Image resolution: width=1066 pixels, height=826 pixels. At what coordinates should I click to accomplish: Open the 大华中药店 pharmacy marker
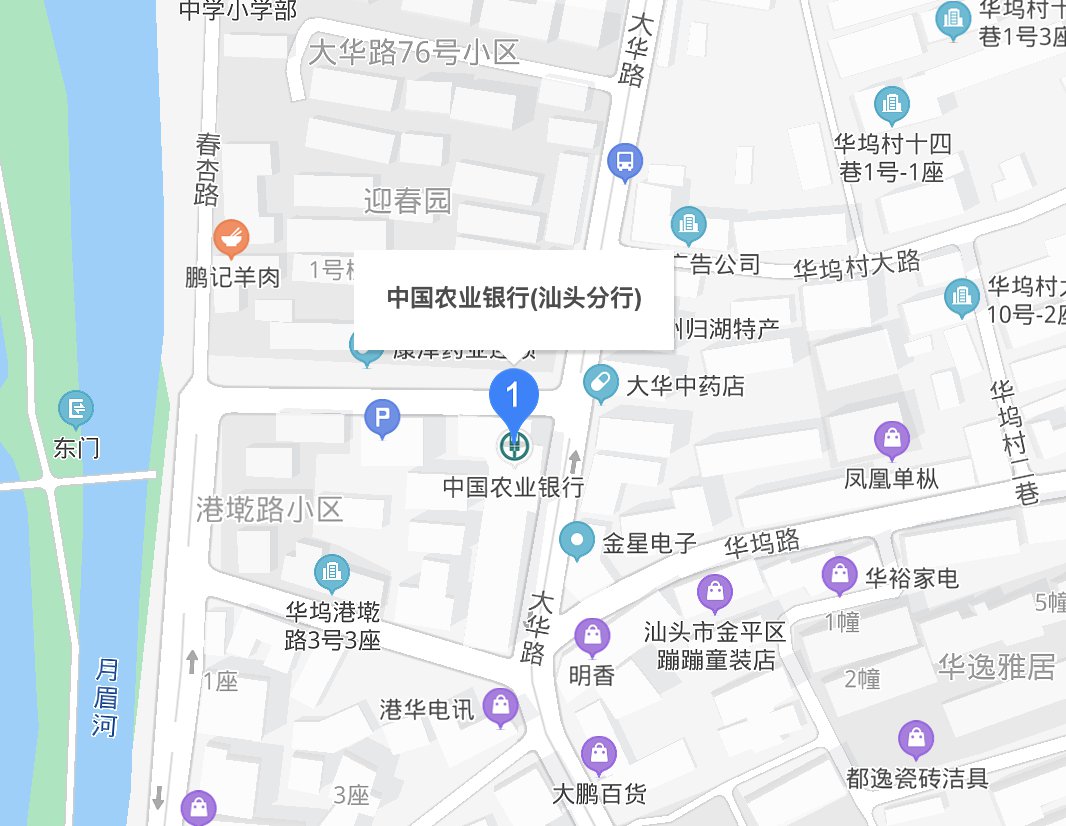[x=600, y=383]
